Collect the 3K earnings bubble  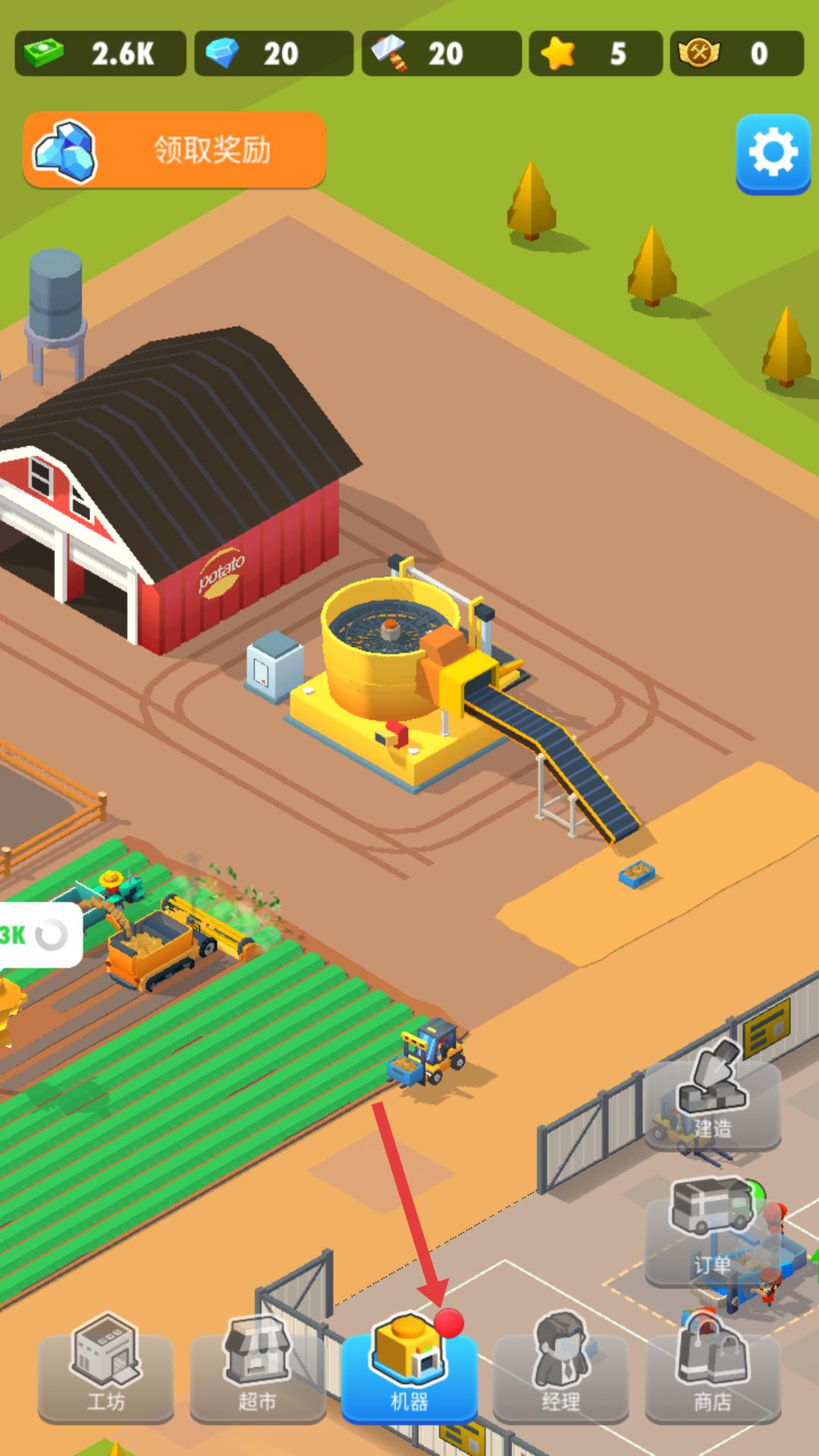(34, 934)
